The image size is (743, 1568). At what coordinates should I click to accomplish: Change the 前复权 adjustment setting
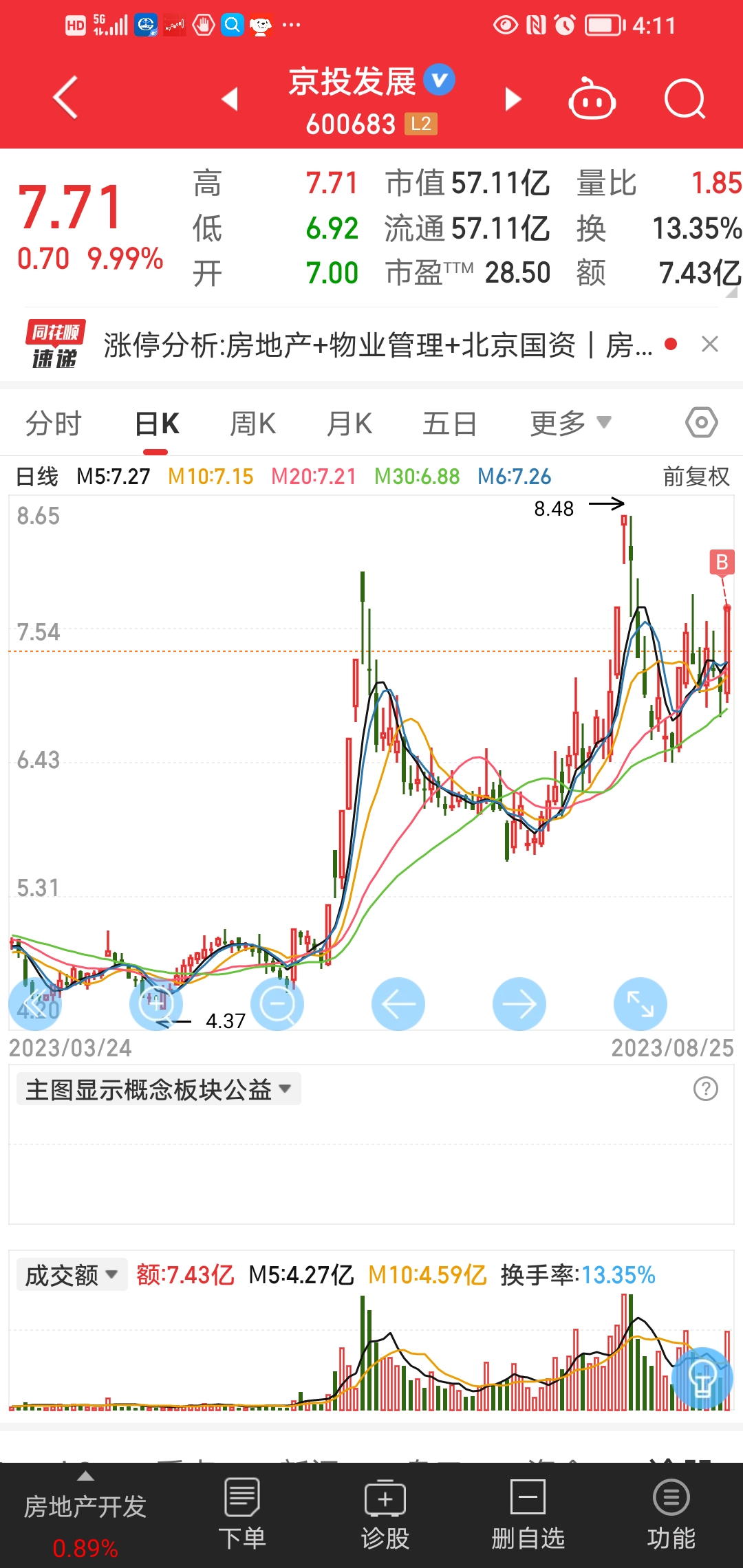(696, 476)
